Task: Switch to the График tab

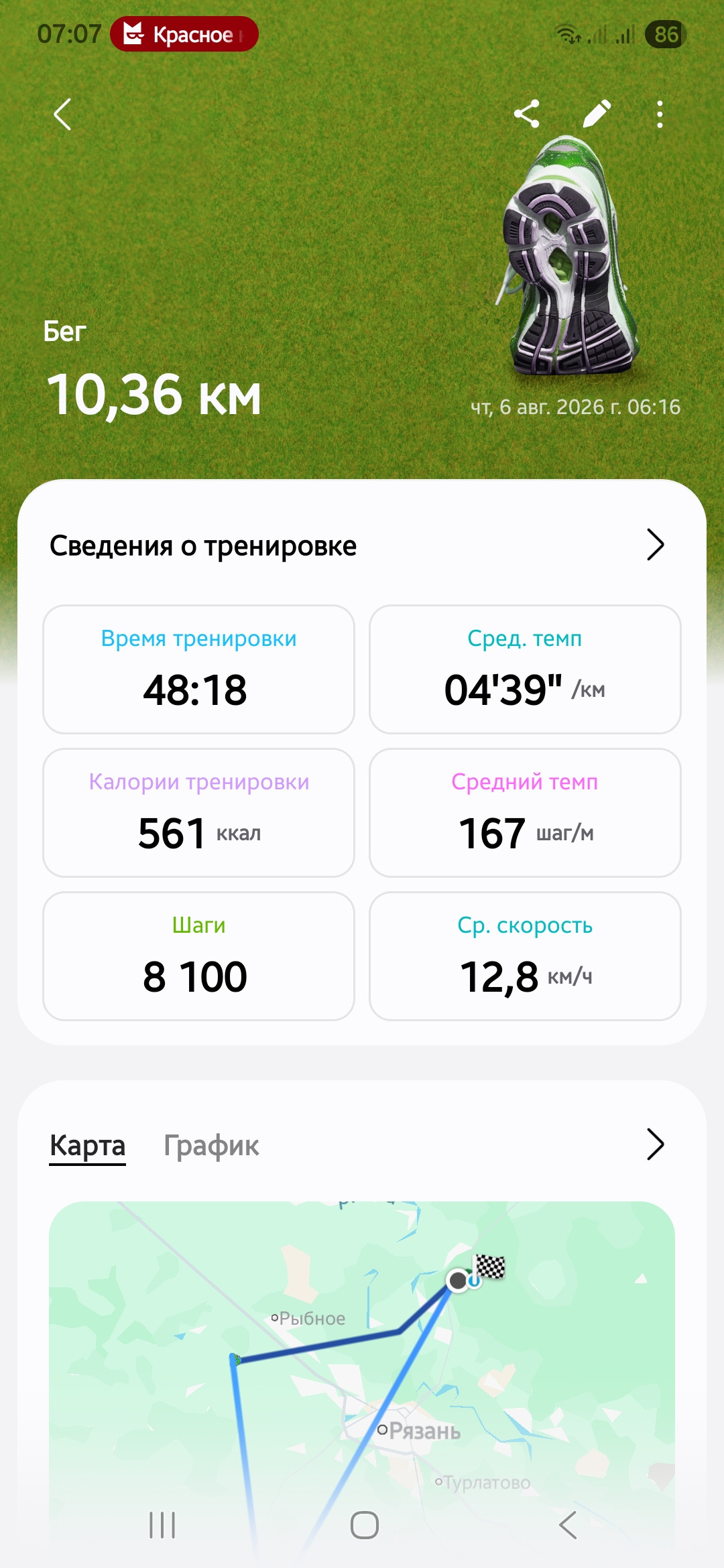Action: pyautogui.click(x=211, y=1146)
